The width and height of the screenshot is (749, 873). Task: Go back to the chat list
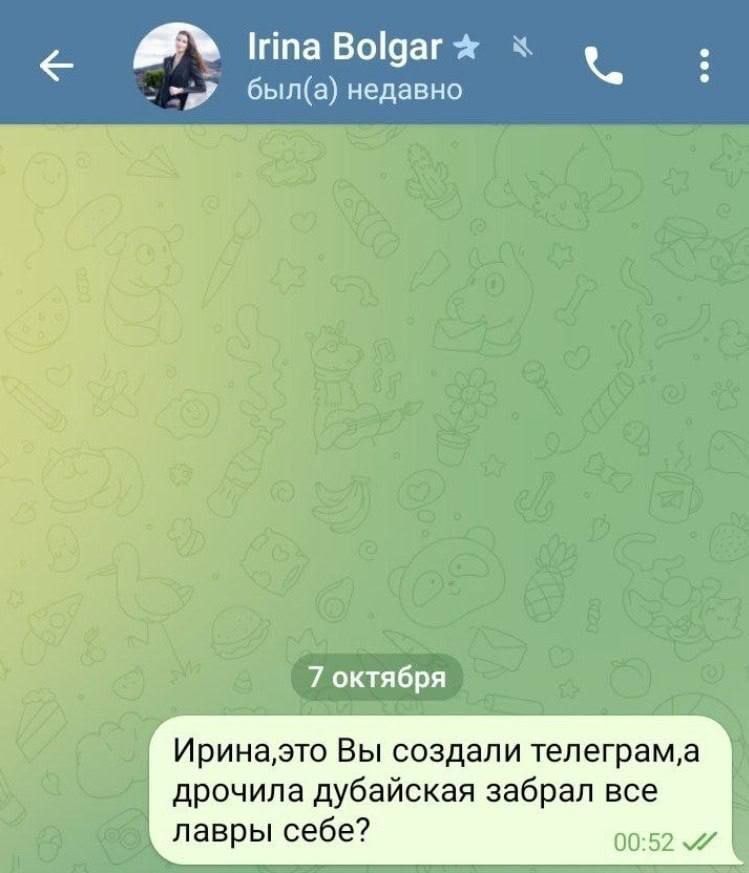pyautogui.click(x=56, y=66)
